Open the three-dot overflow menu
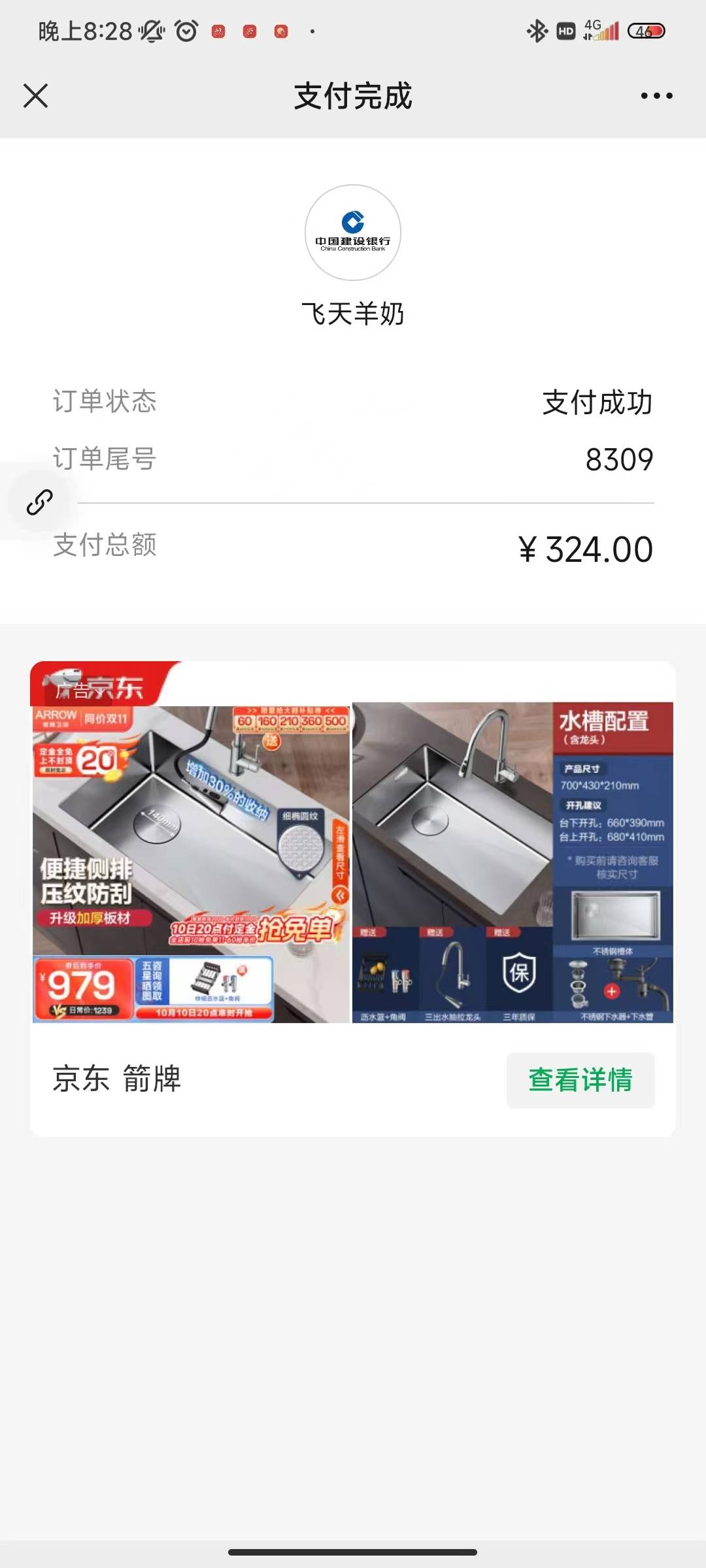 (x=656, y=96)
